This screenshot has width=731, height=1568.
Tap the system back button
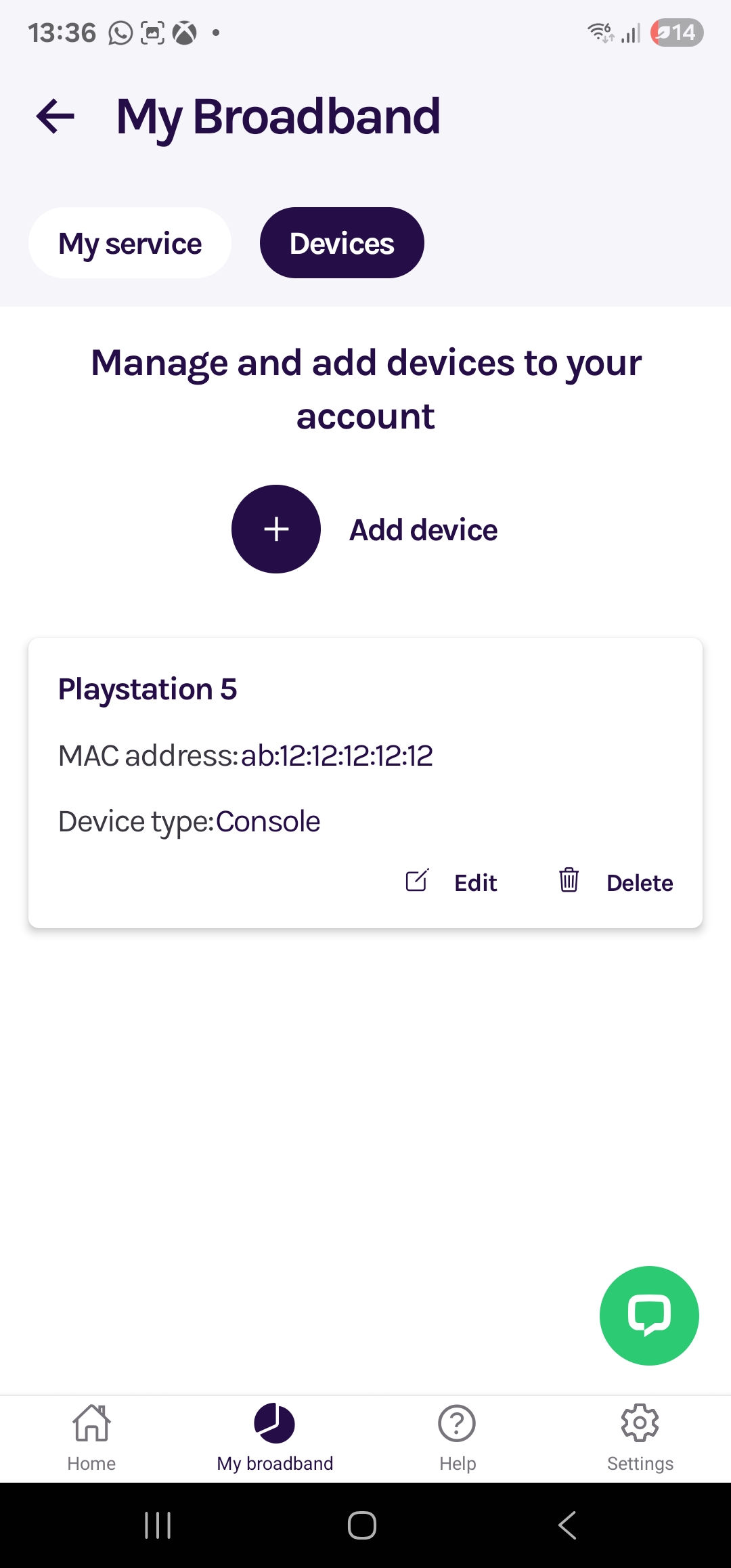click(567, 1525)
